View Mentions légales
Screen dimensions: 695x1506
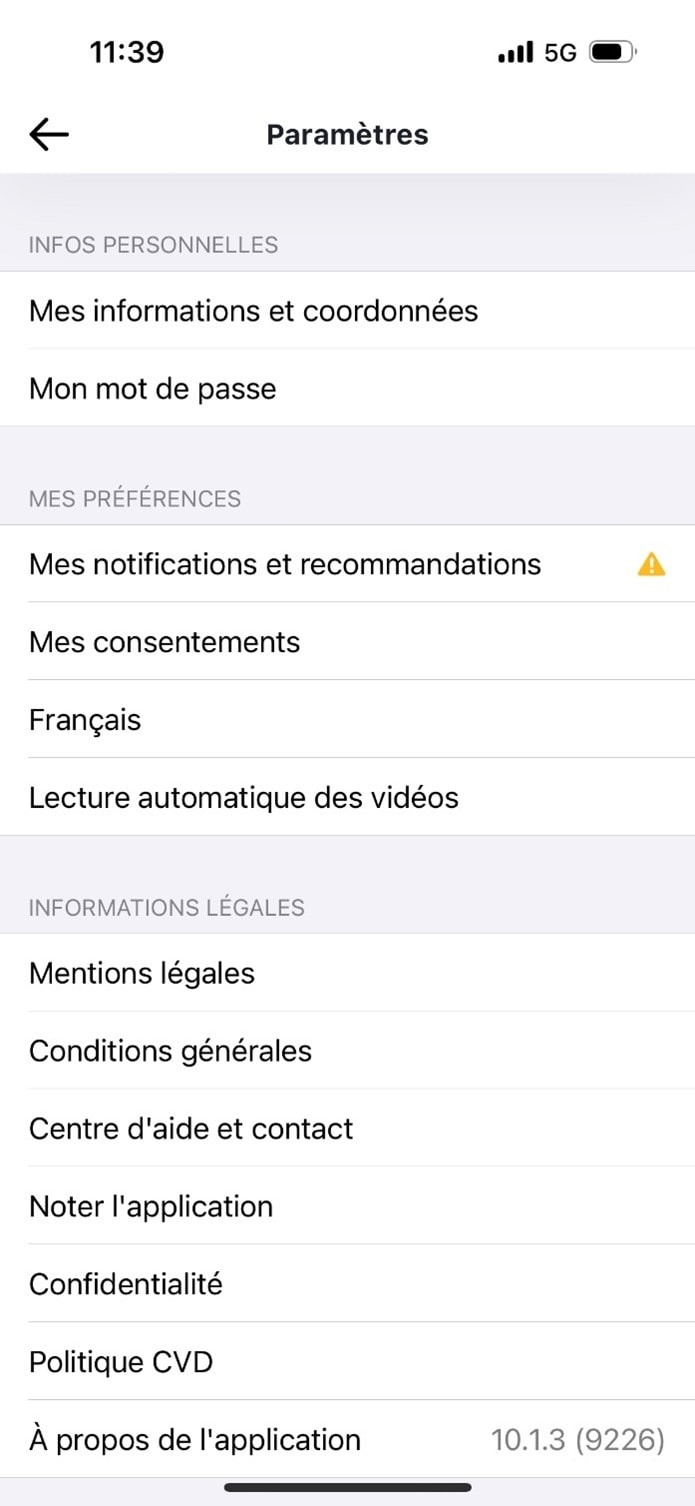point(347,973)
